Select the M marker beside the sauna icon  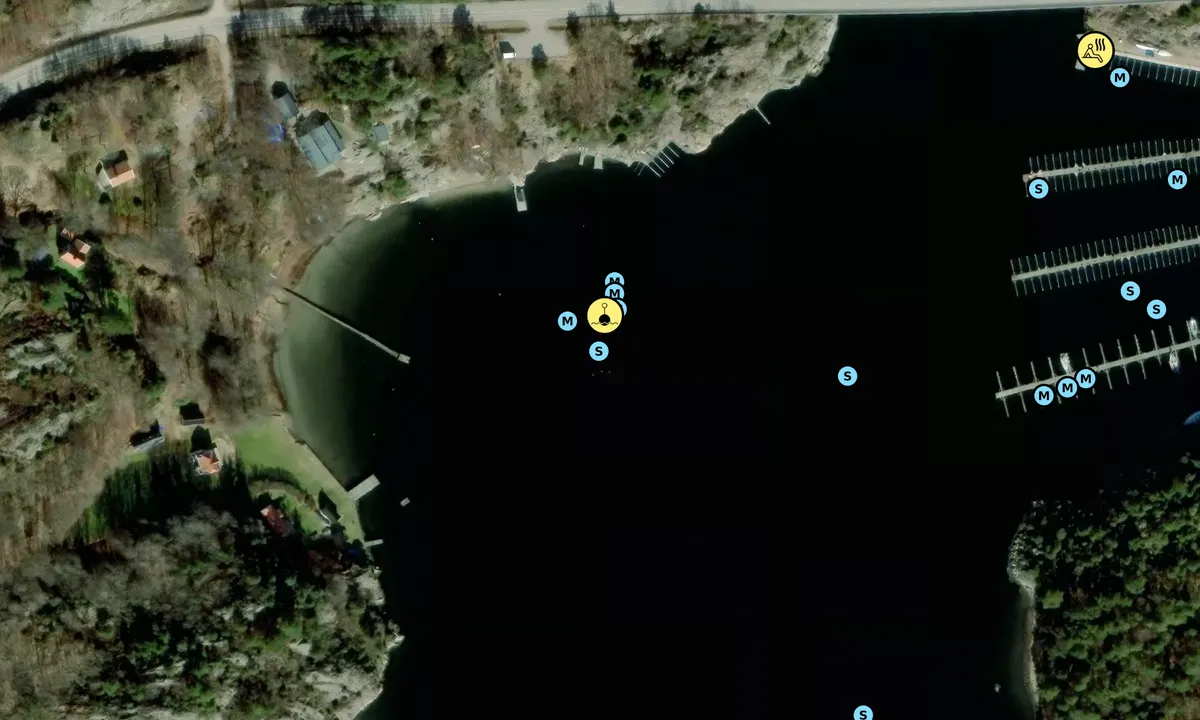1120,77
